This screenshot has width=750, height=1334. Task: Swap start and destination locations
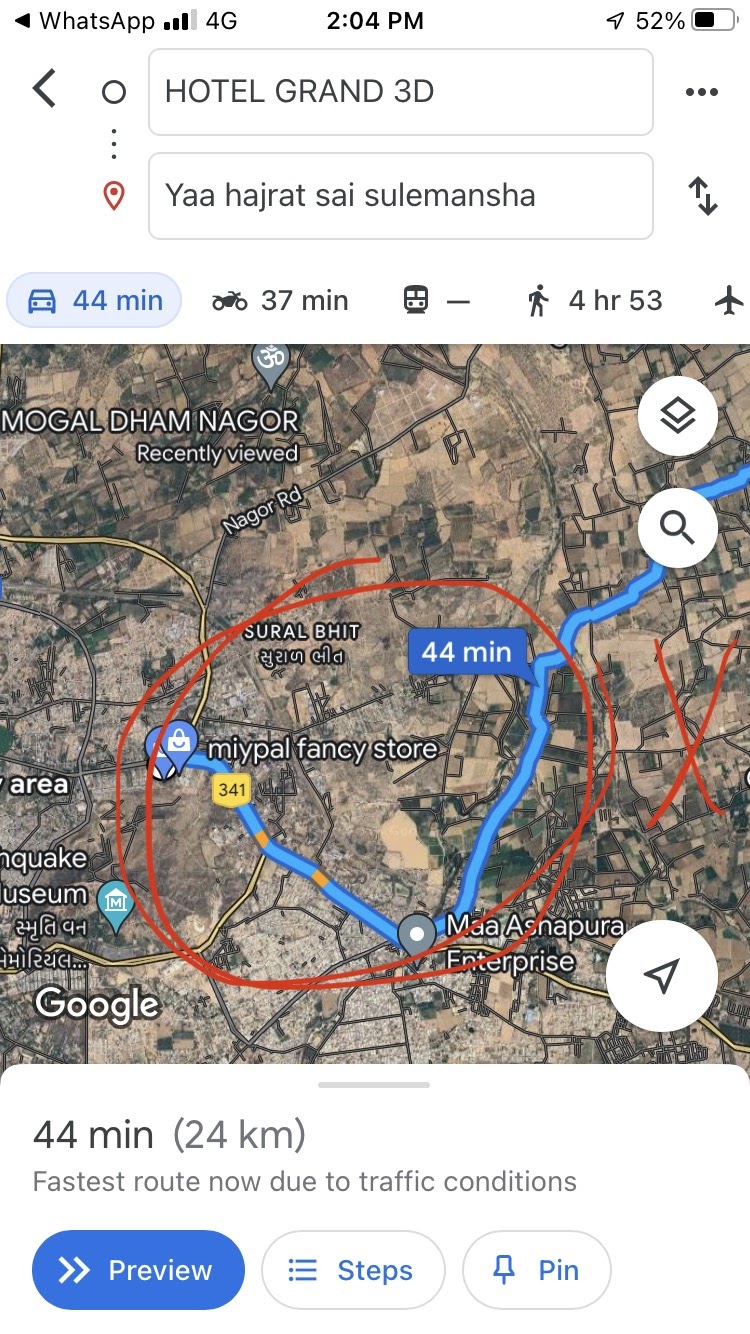(x=704, y=196)
